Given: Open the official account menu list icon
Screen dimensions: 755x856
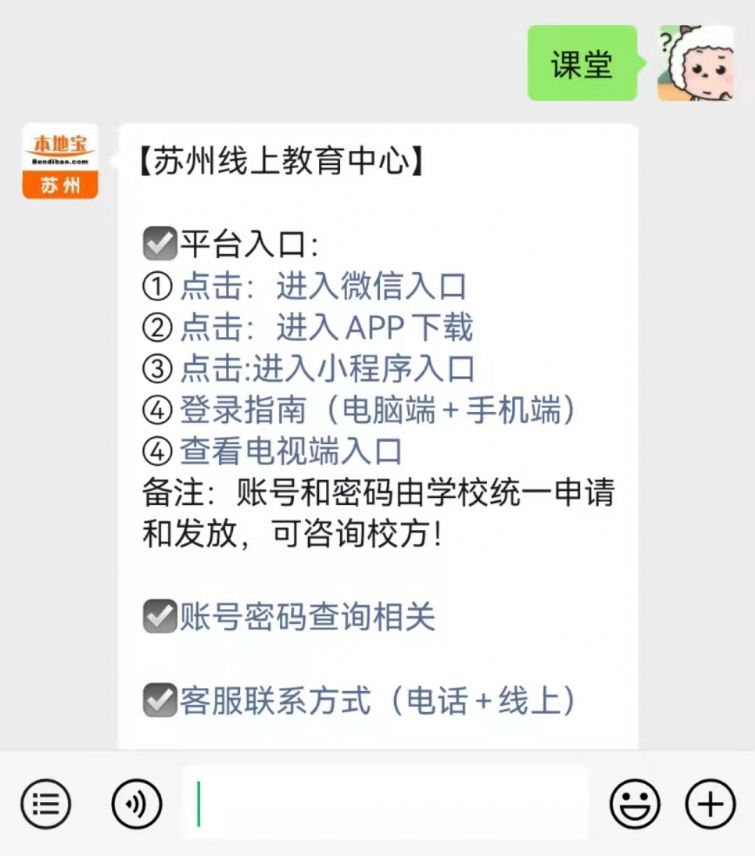Looking at the screenshot, I should [x=46, y=803].
